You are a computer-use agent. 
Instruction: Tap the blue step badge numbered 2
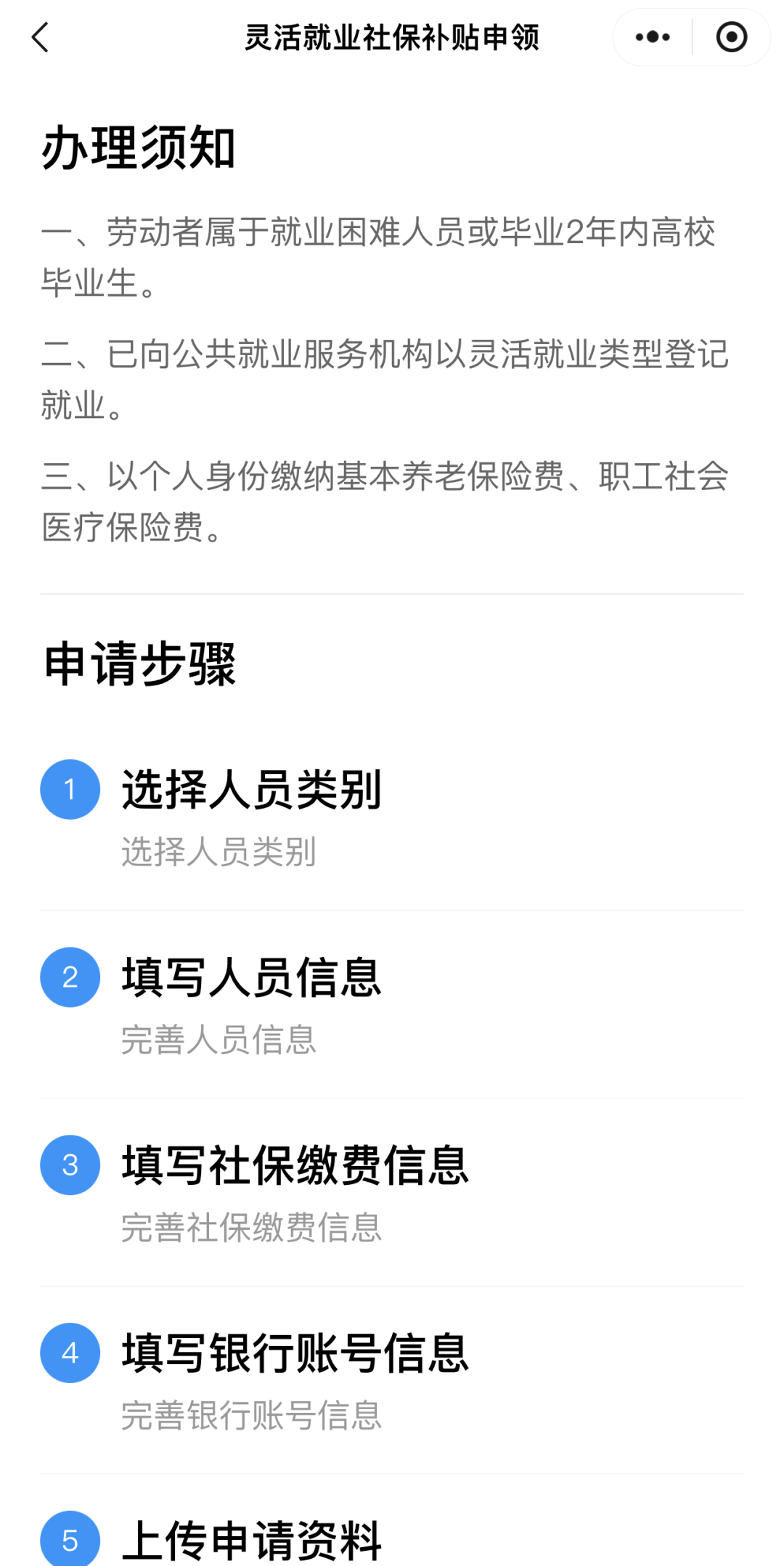[x=70, y=979]
